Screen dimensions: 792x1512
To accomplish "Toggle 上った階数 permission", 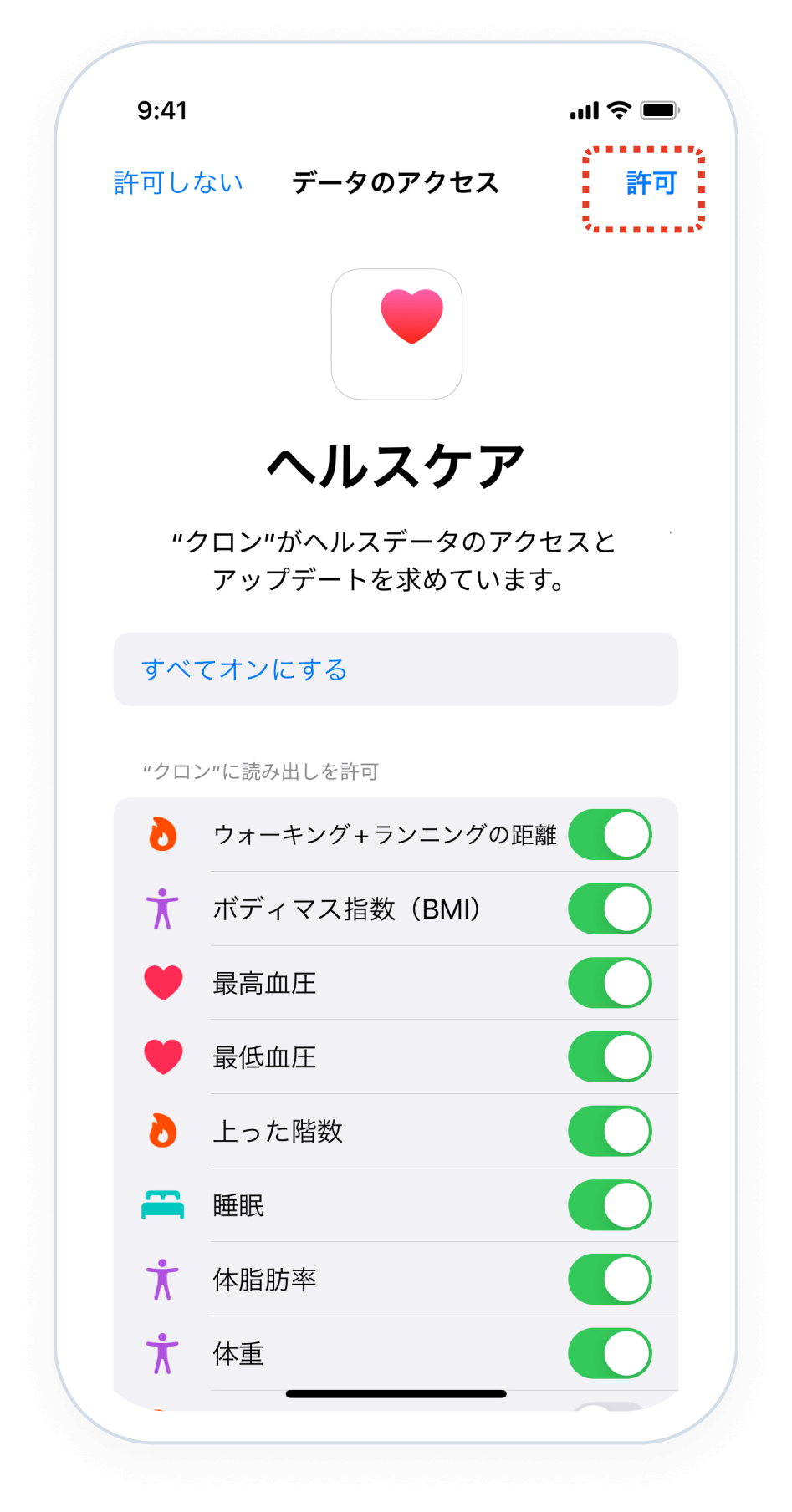I will (610, 1132).
